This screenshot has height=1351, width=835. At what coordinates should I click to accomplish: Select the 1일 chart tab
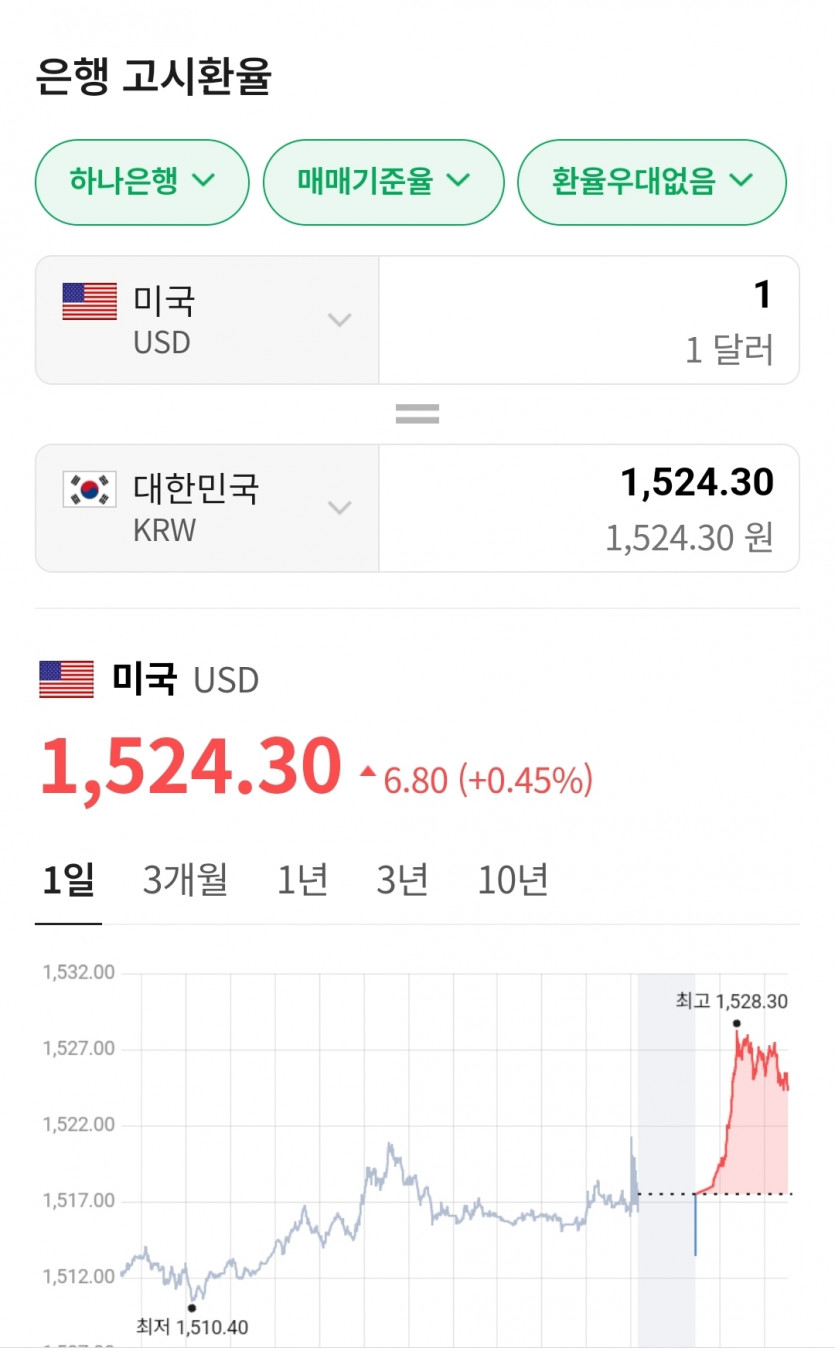68,880
